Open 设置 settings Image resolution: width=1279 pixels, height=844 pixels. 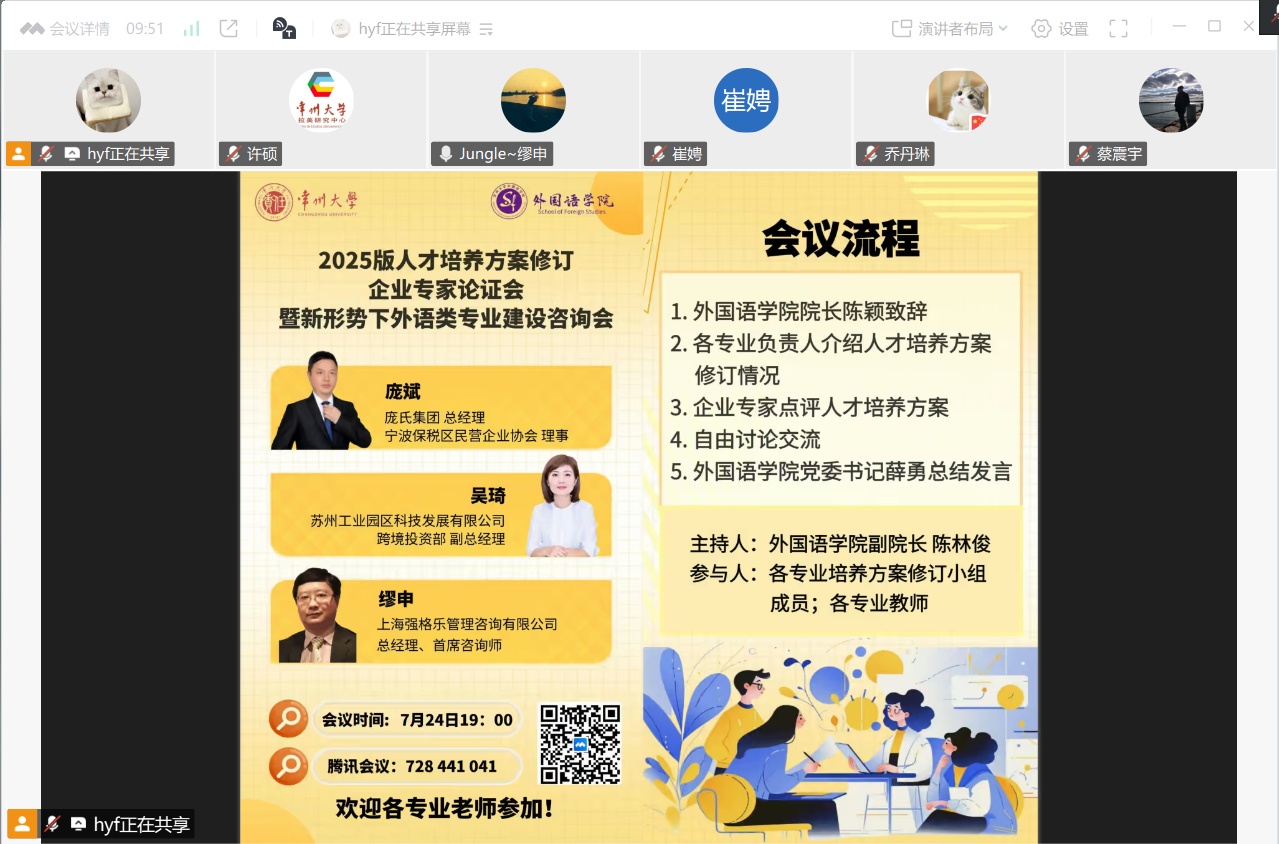[x=1060, y=29]
